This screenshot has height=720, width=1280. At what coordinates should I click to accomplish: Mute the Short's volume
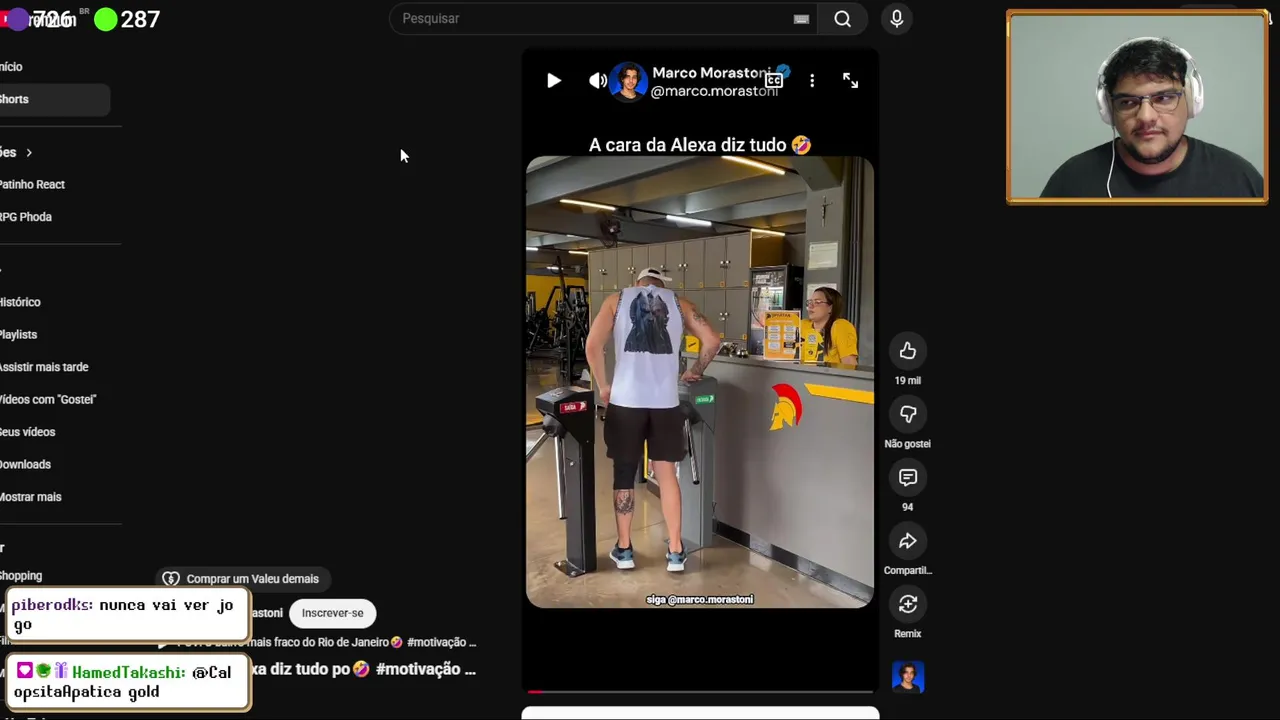(x=598, y=81)
